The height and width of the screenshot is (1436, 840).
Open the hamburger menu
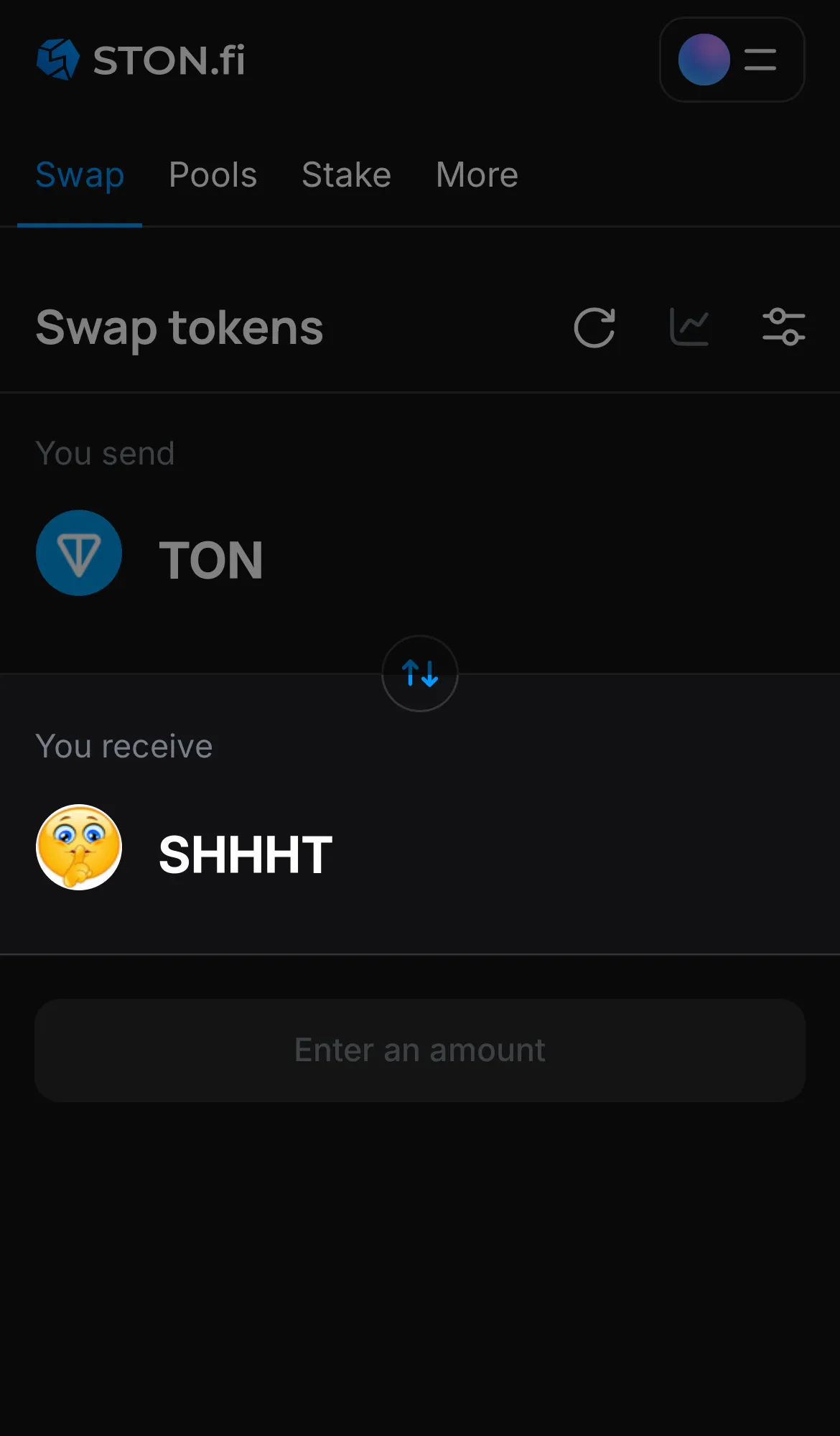(759, 60)
